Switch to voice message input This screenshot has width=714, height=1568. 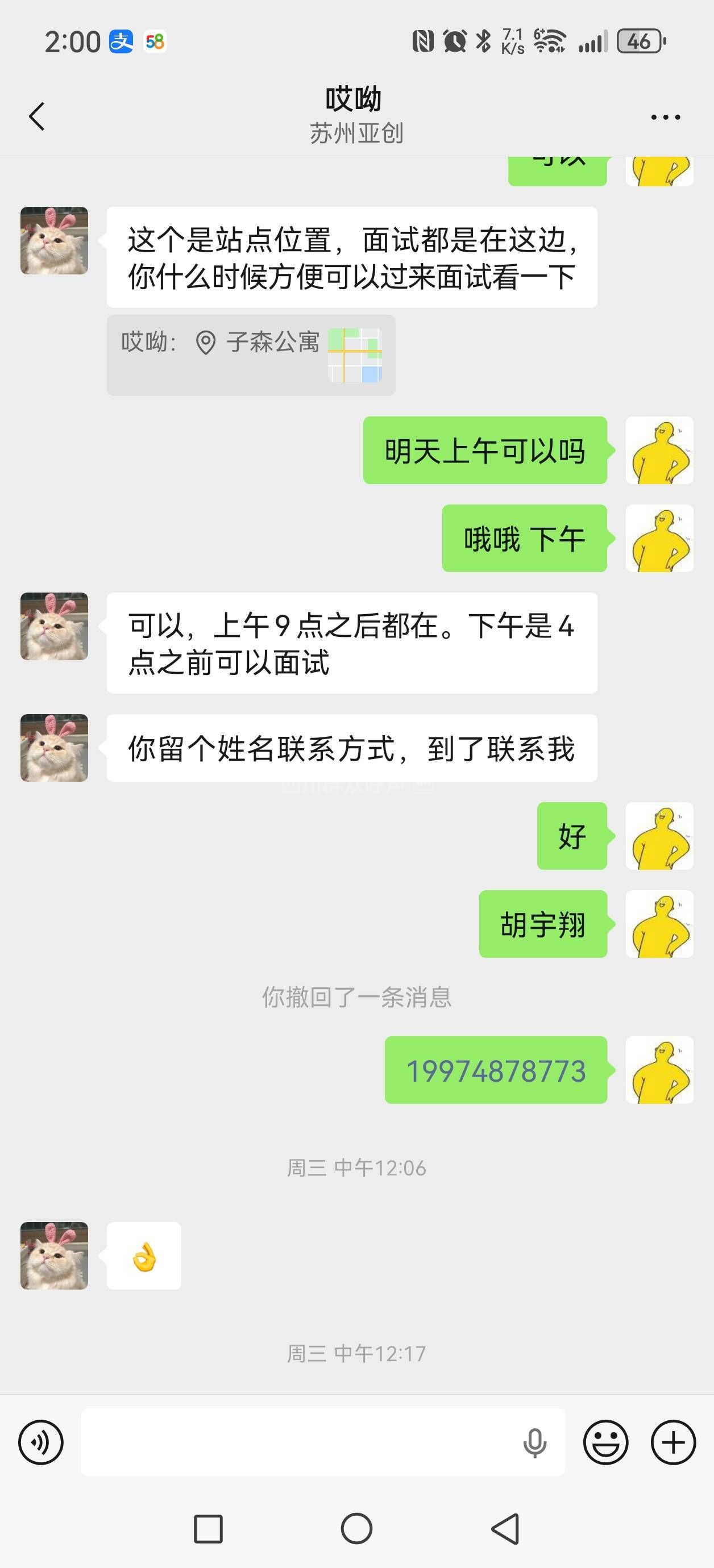(41, 1442)
